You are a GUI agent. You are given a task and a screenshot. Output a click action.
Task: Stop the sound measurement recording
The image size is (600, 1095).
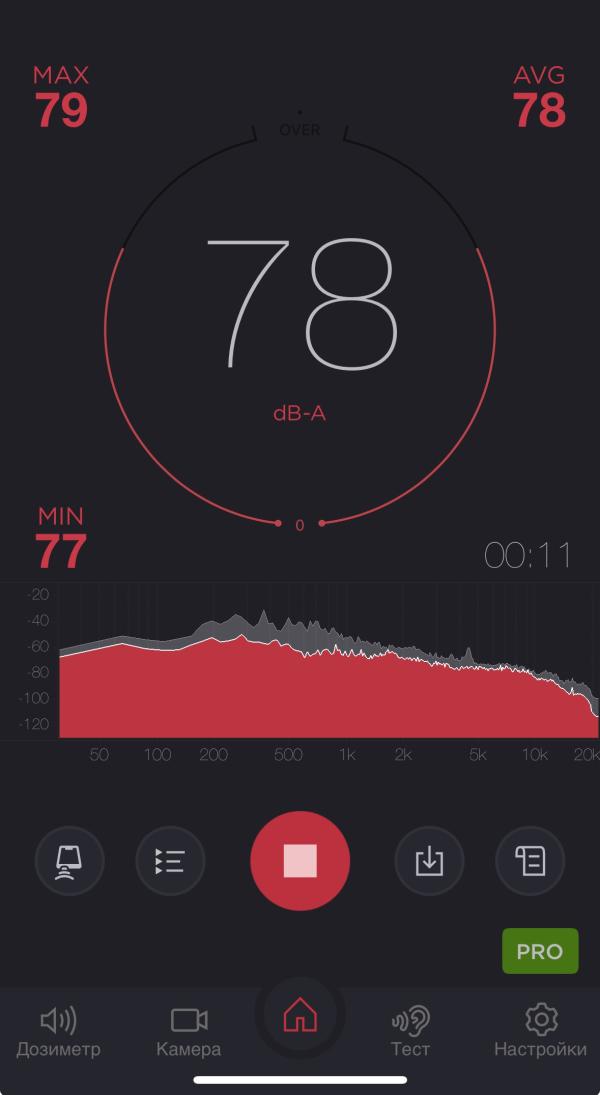pos(300,860)
